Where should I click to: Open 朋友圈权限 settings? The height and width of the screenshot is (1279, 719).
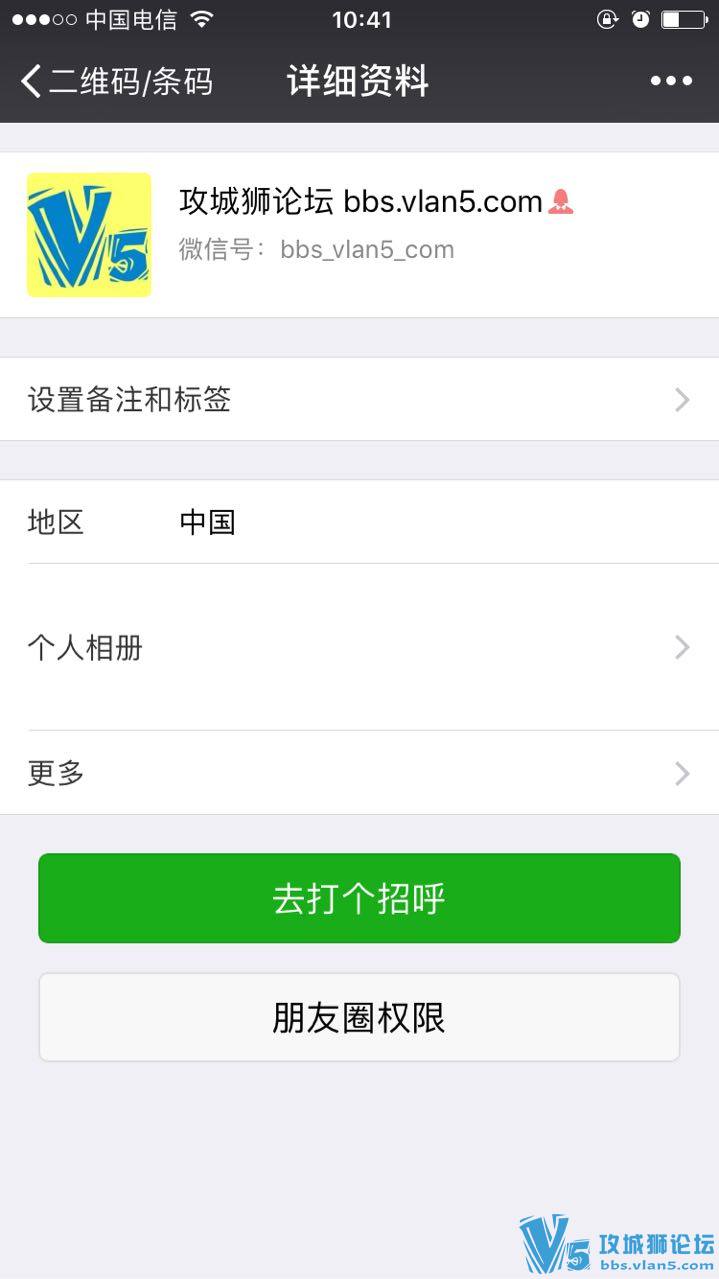(x=359, y=1018)
